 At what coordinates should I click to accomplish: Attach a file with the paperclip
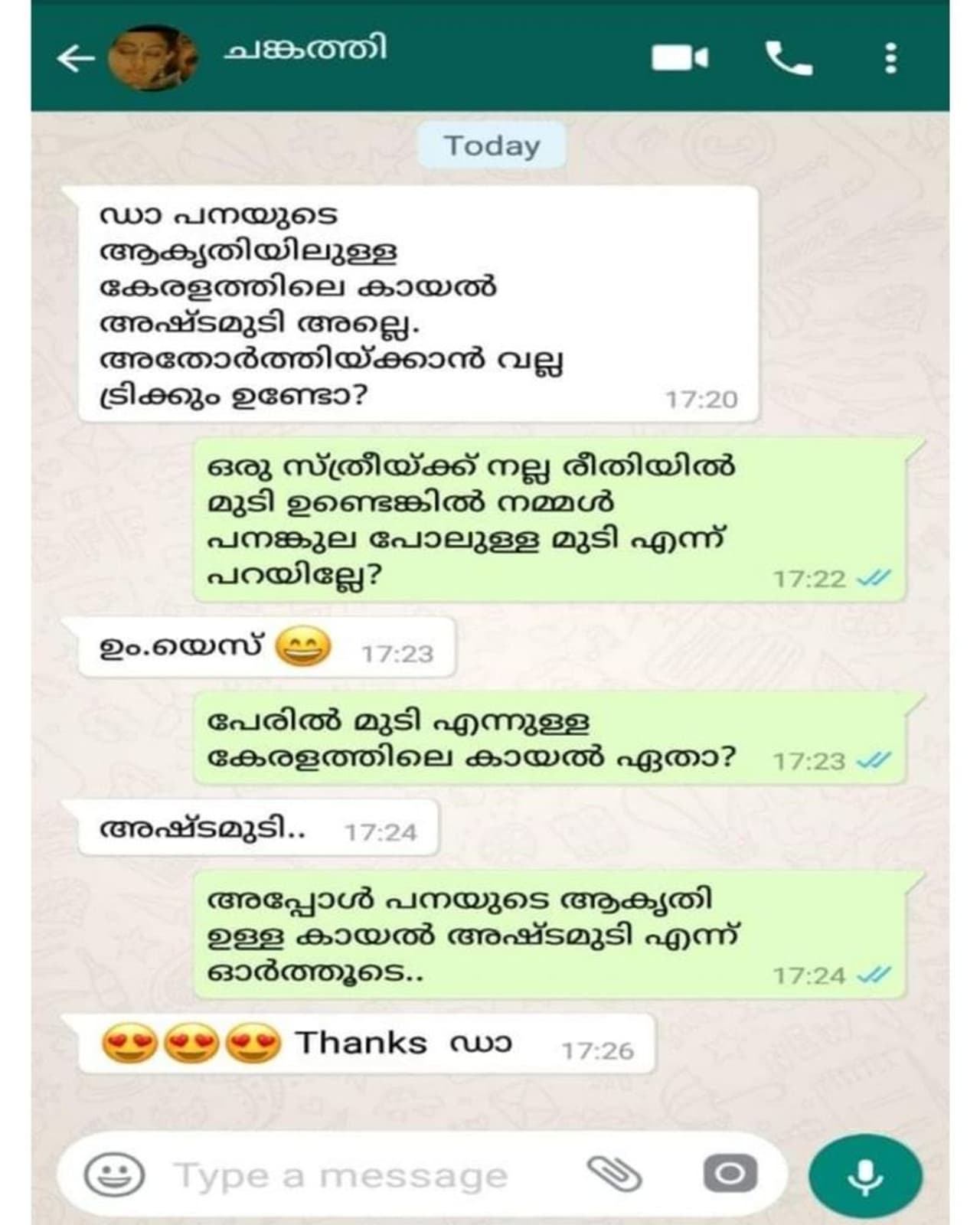pos(613,1174)
